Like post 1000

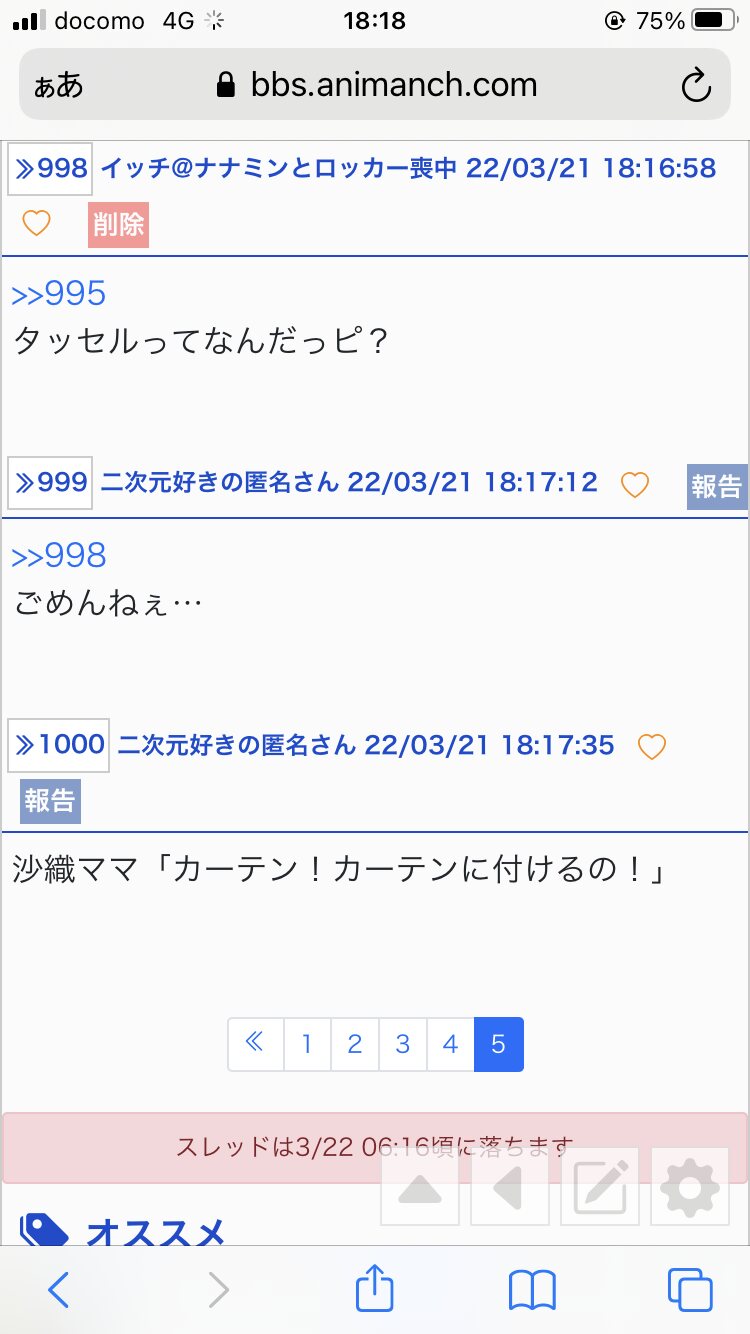click(x=651, y=746)
